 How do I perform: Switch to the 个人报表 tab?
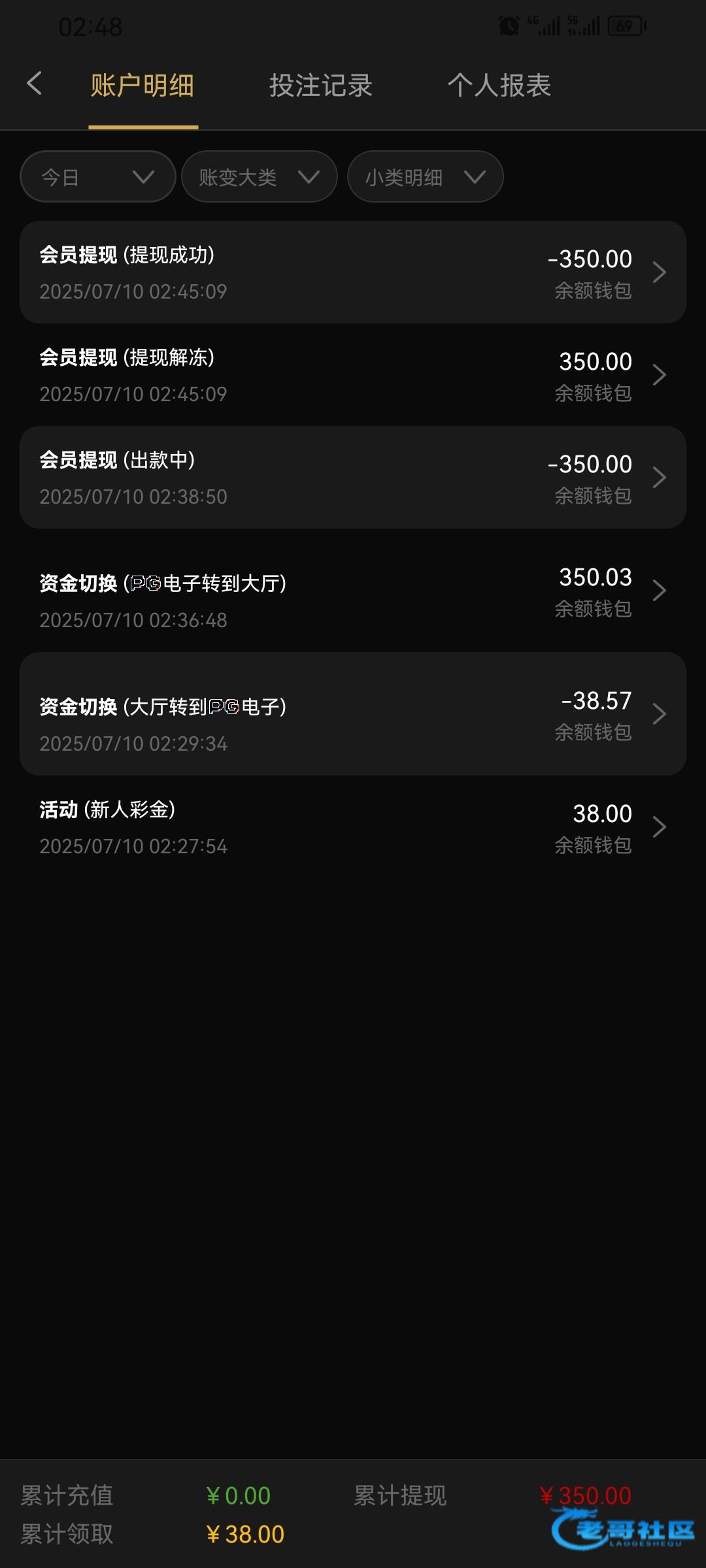(x=499, y=86)
